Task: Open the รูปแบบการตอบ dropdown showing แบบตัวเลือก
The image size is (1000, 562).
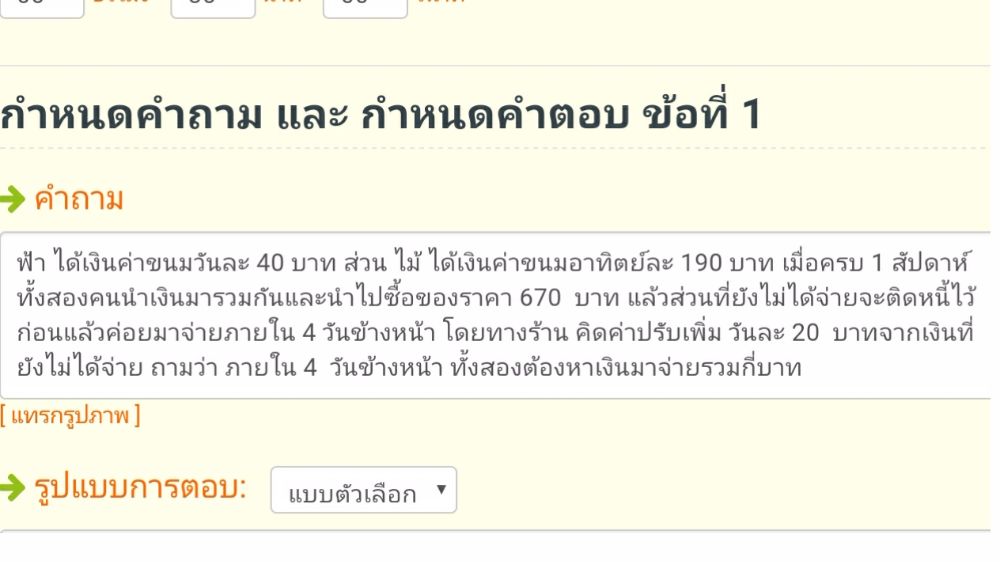Action: click(x=364, y=491)
